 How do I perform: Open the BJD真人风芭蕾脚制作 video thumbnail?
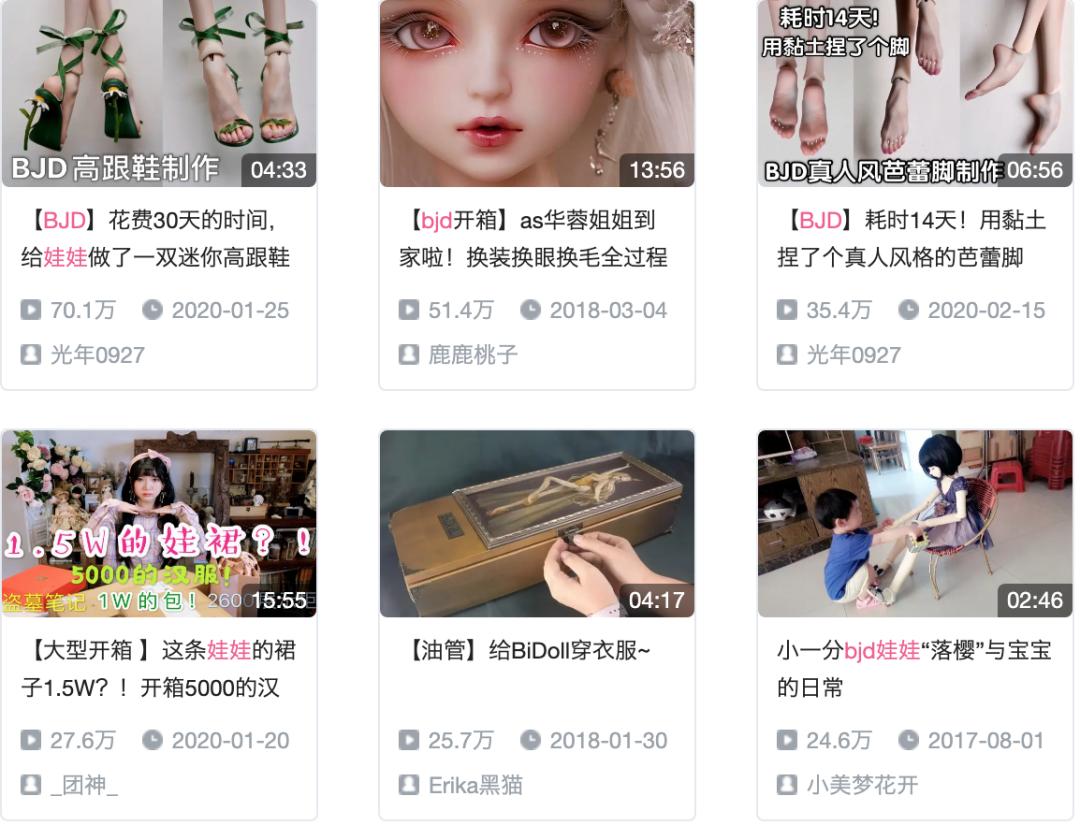915,93
